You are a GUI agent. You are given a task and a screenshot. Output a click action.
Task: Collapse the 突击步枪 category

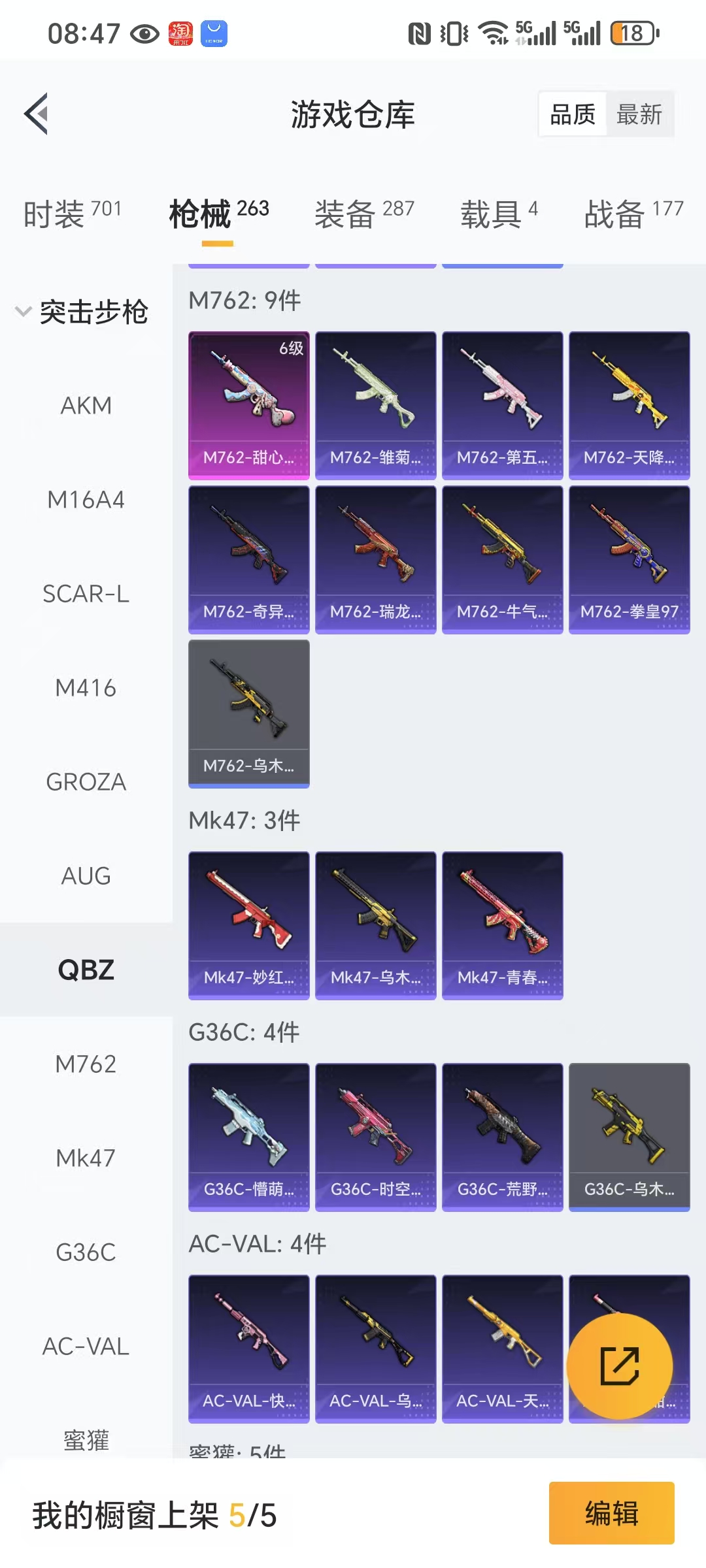tap(82, 312)
